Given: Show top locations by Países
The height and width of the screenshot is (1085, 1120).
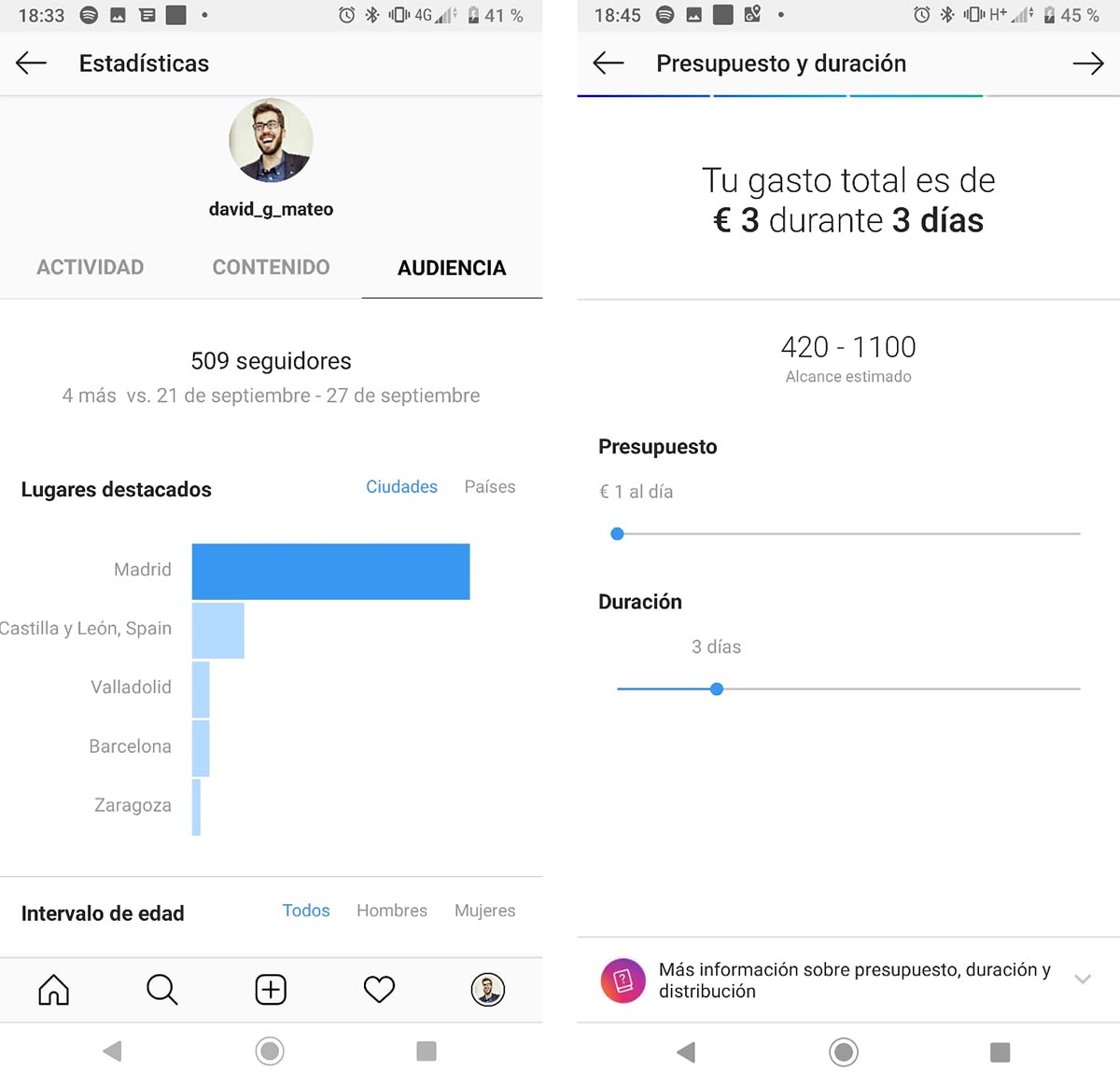Looking at the screenshot, I should coord(489,487).
